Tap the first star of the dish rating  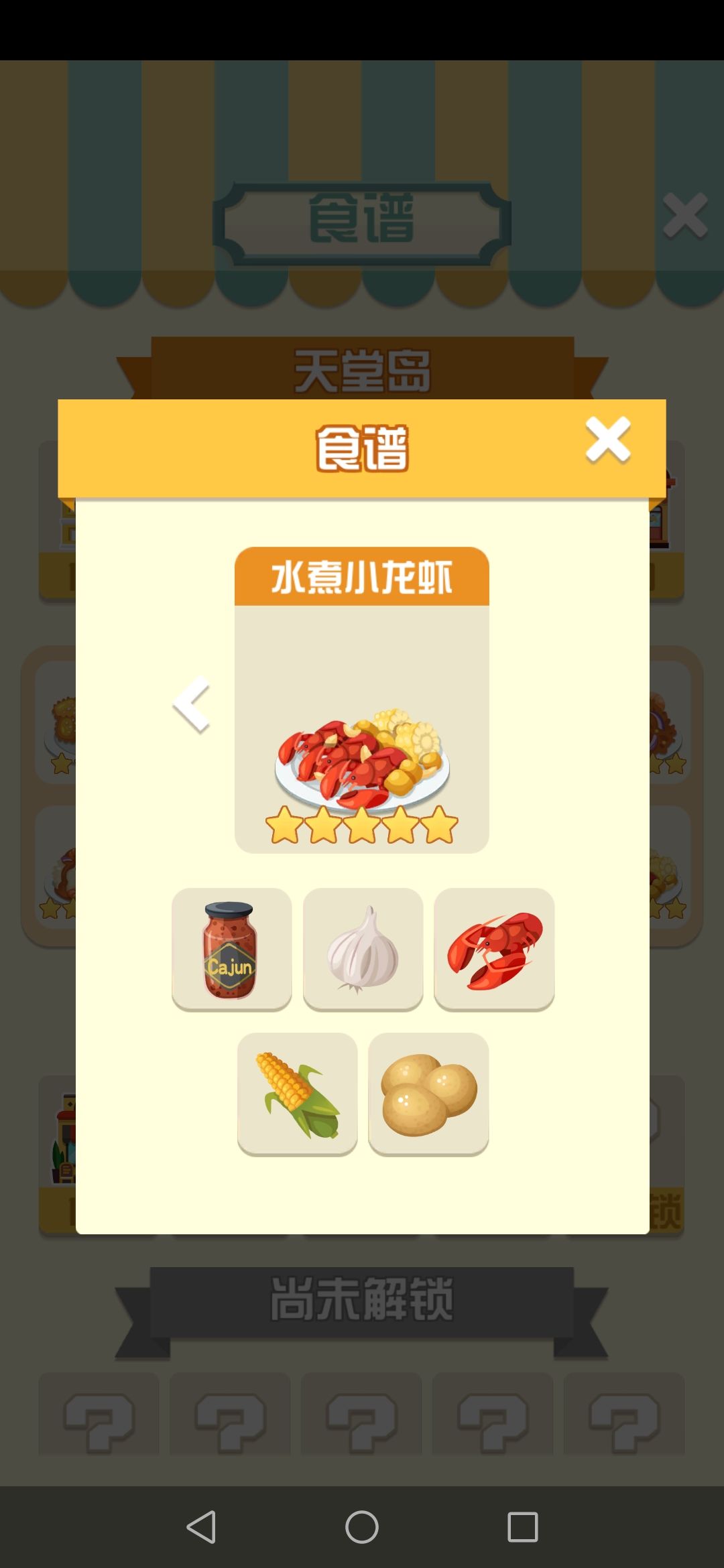coord(284,826)
